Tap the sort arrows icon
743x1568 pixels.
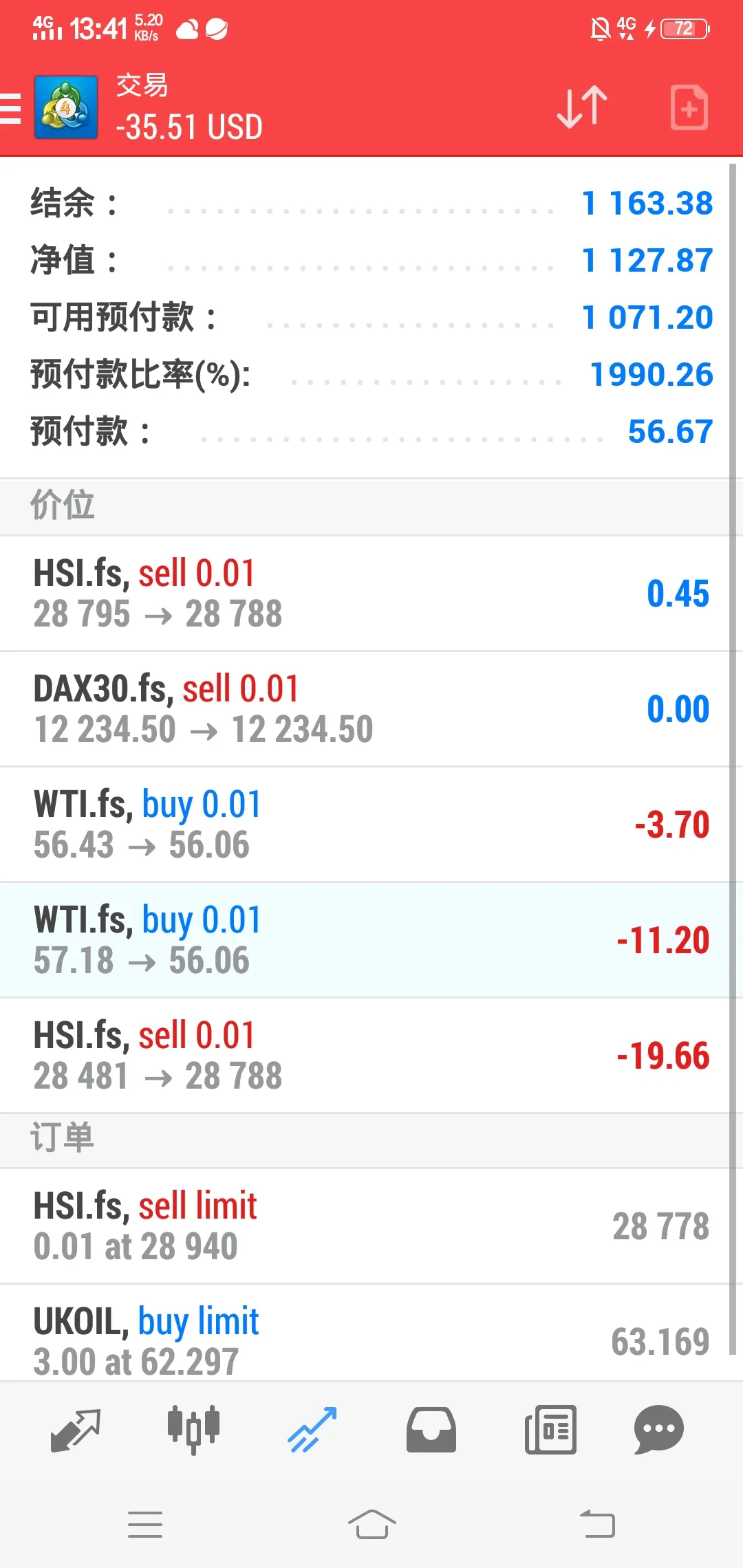(x=582, y=107)
